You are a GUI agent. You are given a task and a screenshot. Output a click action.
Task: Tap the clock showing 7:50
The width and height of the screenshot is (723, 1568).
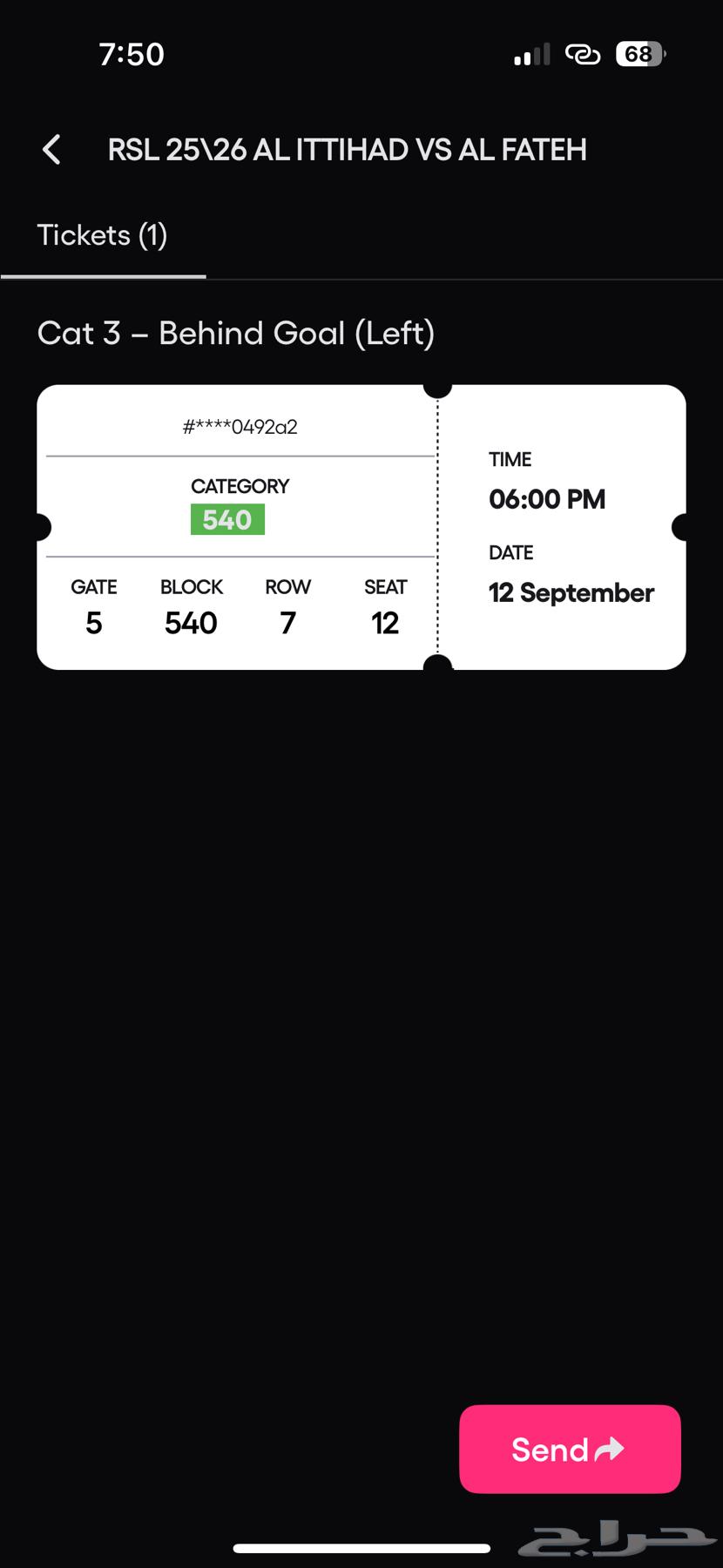tap(132, 53)
